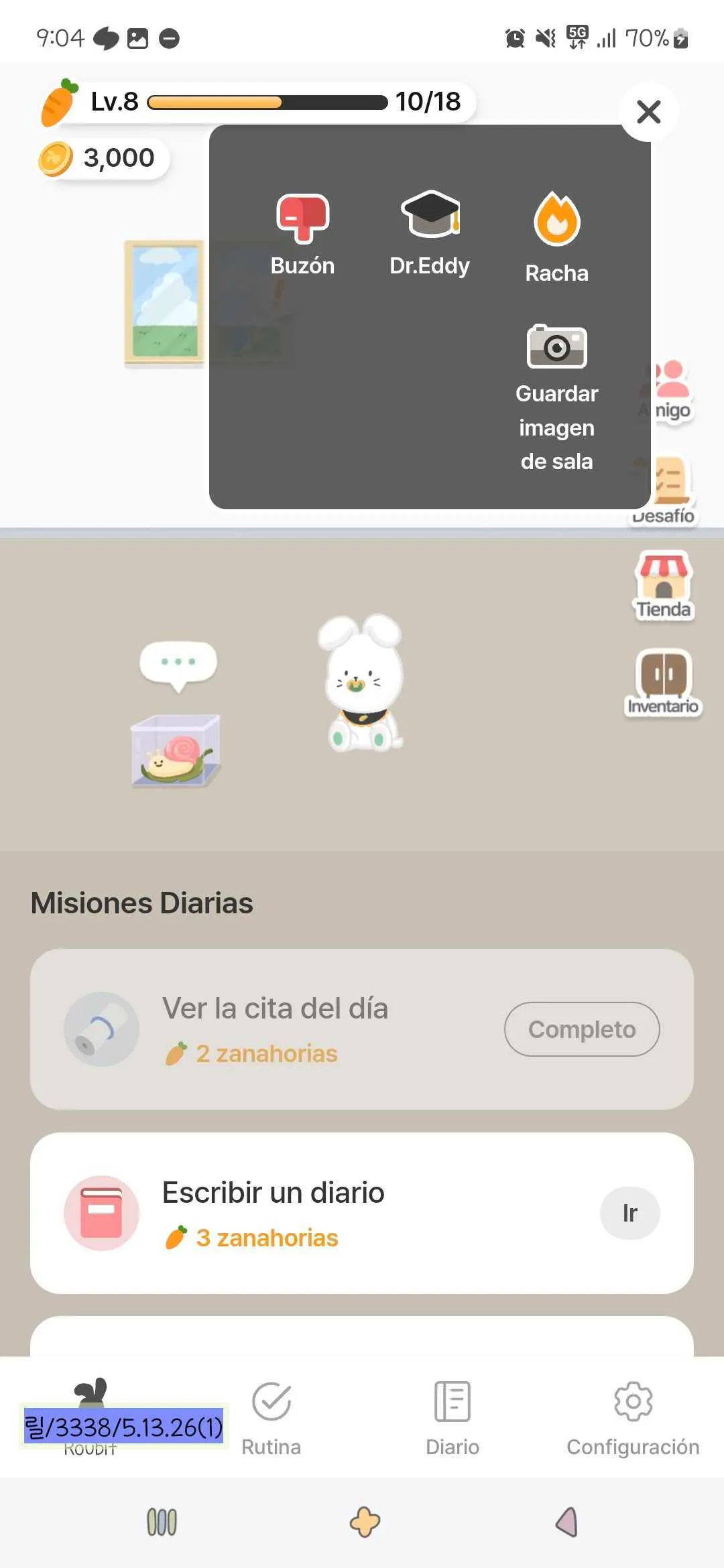Open recent apps from the navigation bar
Viewport: 724px width, 1568px height.
point(162,1522)
